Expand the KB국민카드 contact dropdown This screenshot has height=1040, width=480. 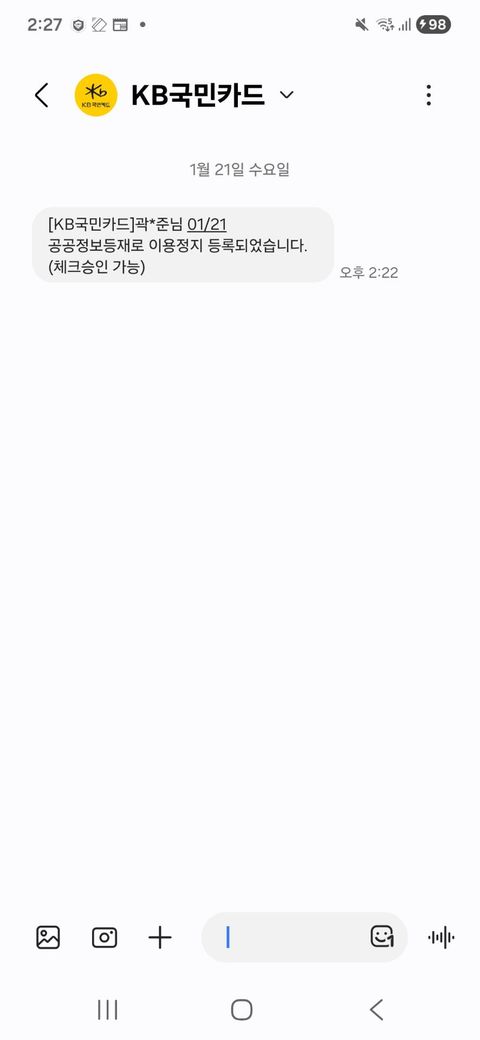[x=286, y=96]
